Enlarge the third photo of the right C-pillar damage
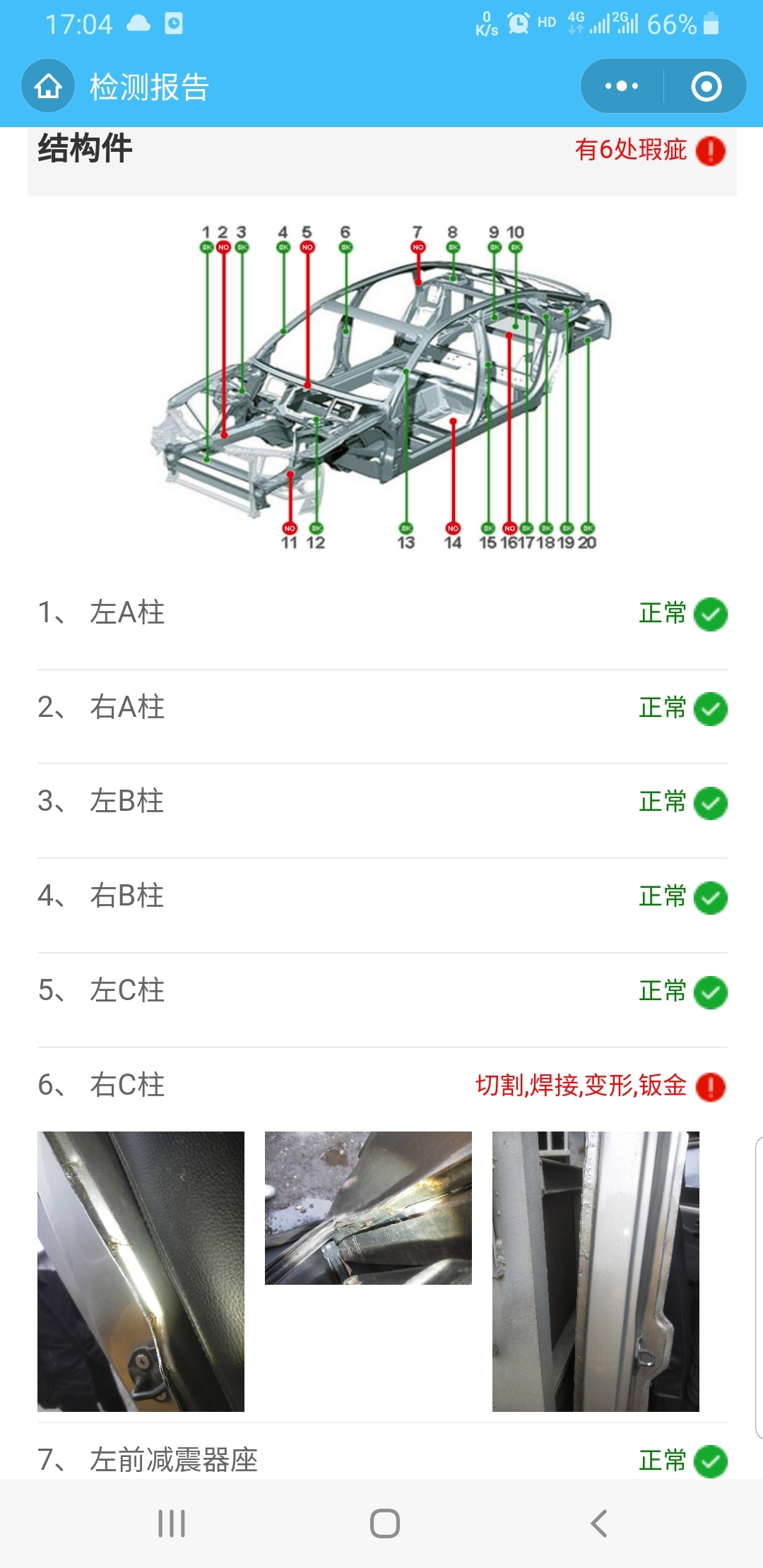This screenshot has height=1568, width=763. pyautogui.click(x=596, y=1271)
